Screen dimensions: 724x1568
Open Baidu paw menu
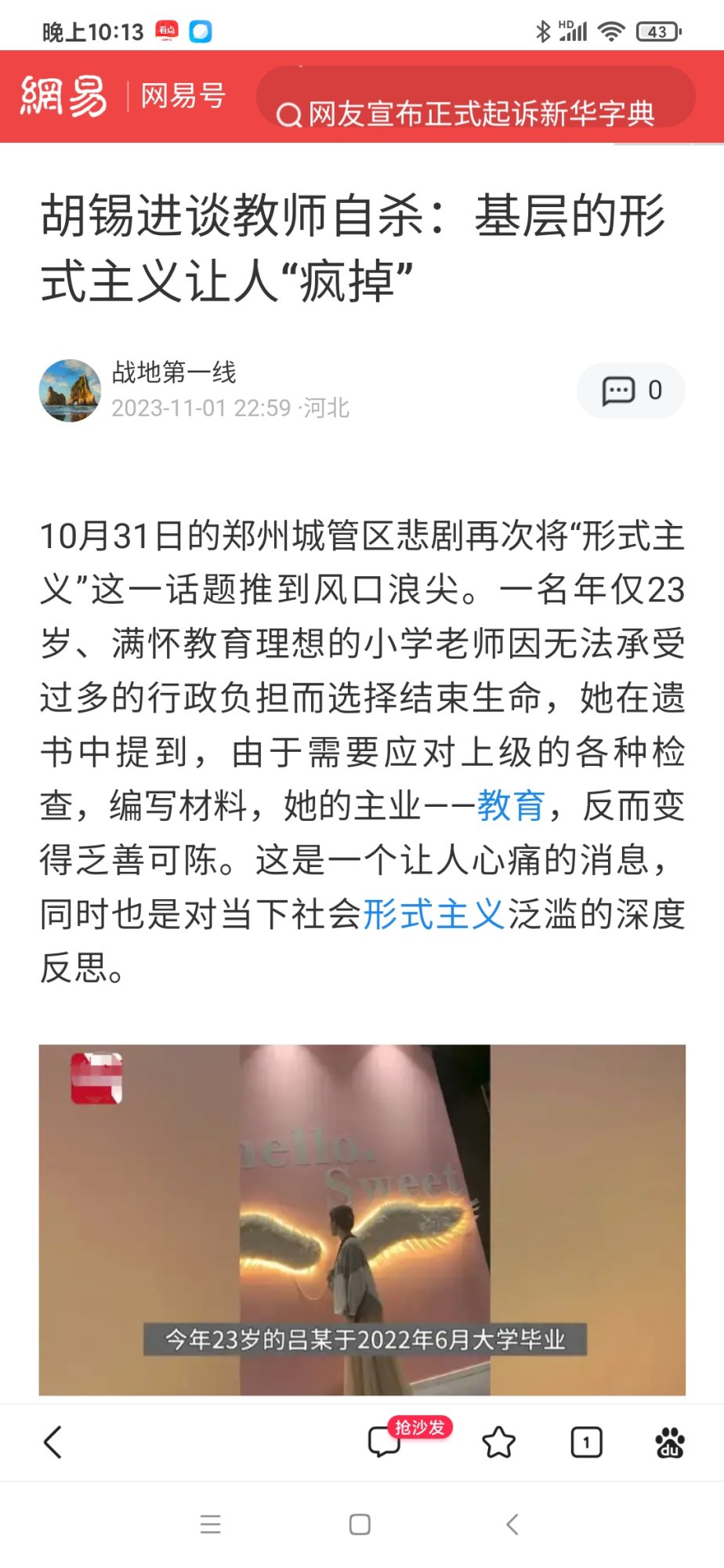point(669,1442)
